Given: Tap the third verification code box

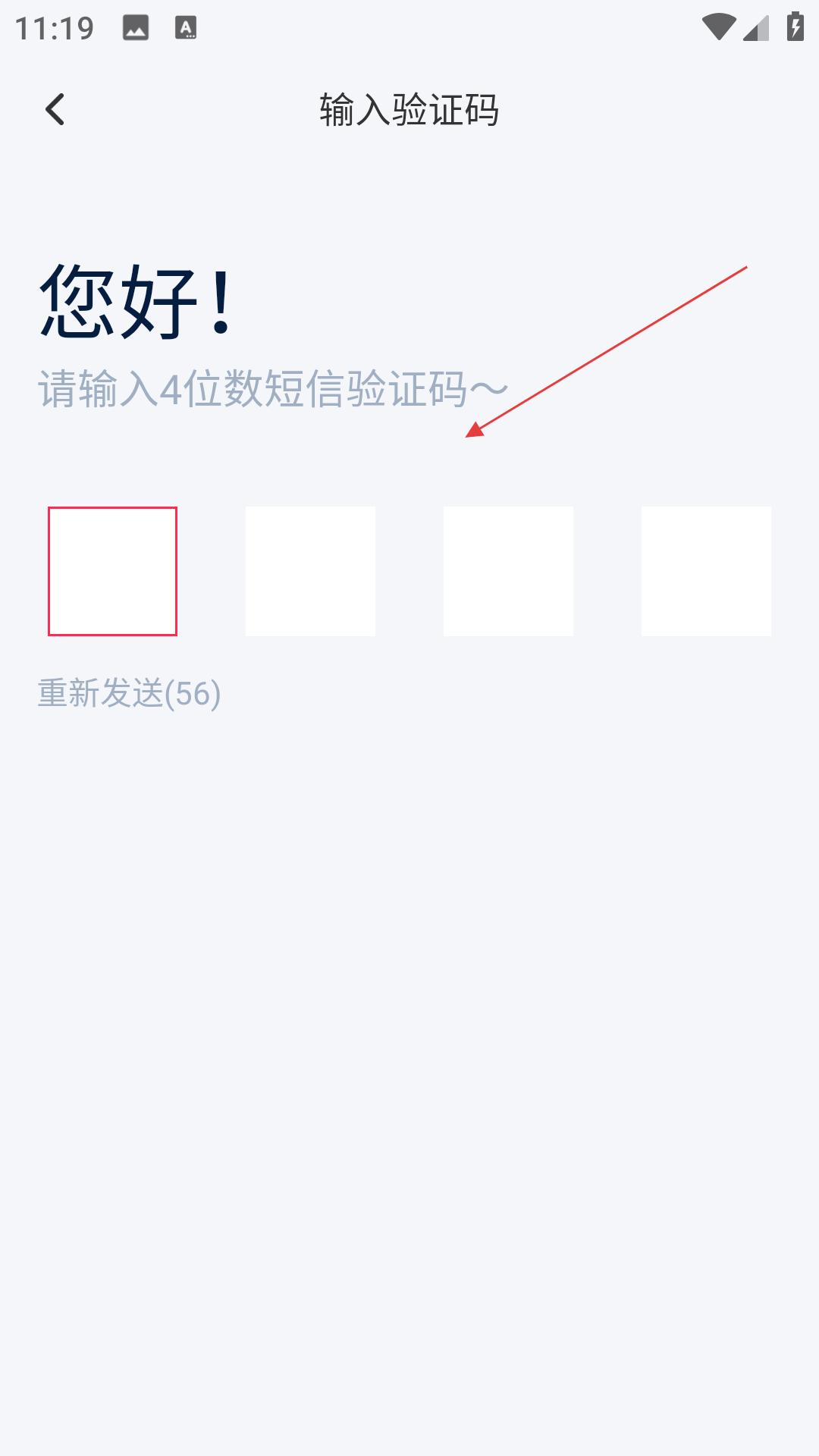Looking at the screenshot, I should coord(508,571).
